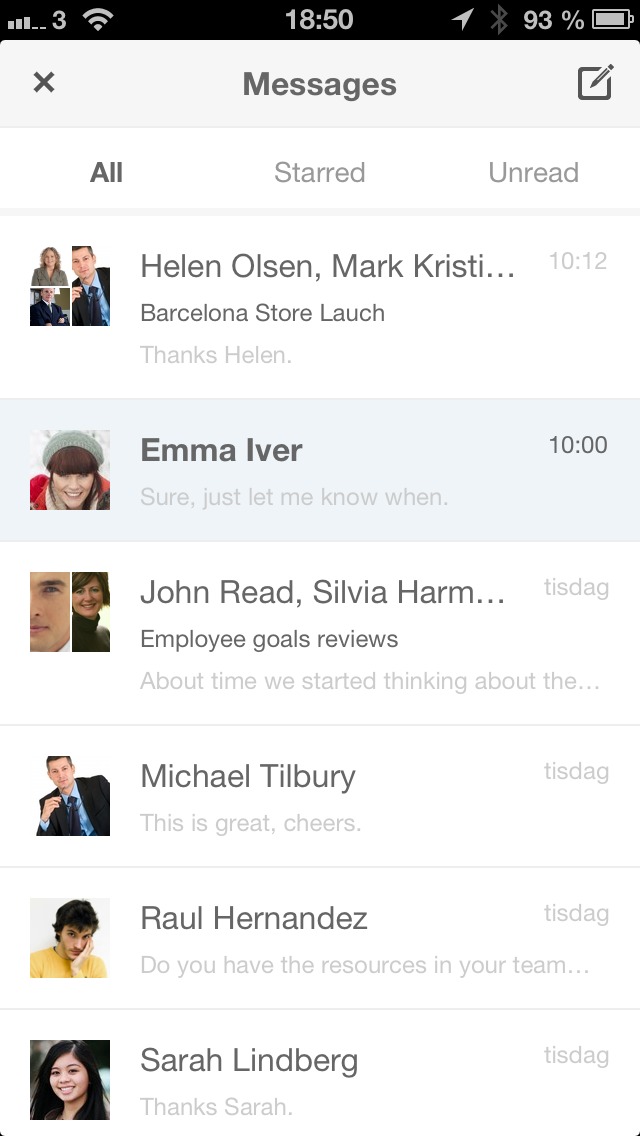The width and height of the screenshot is (640, 1136).
Task: Compose a new message
Action: [595, 82]
